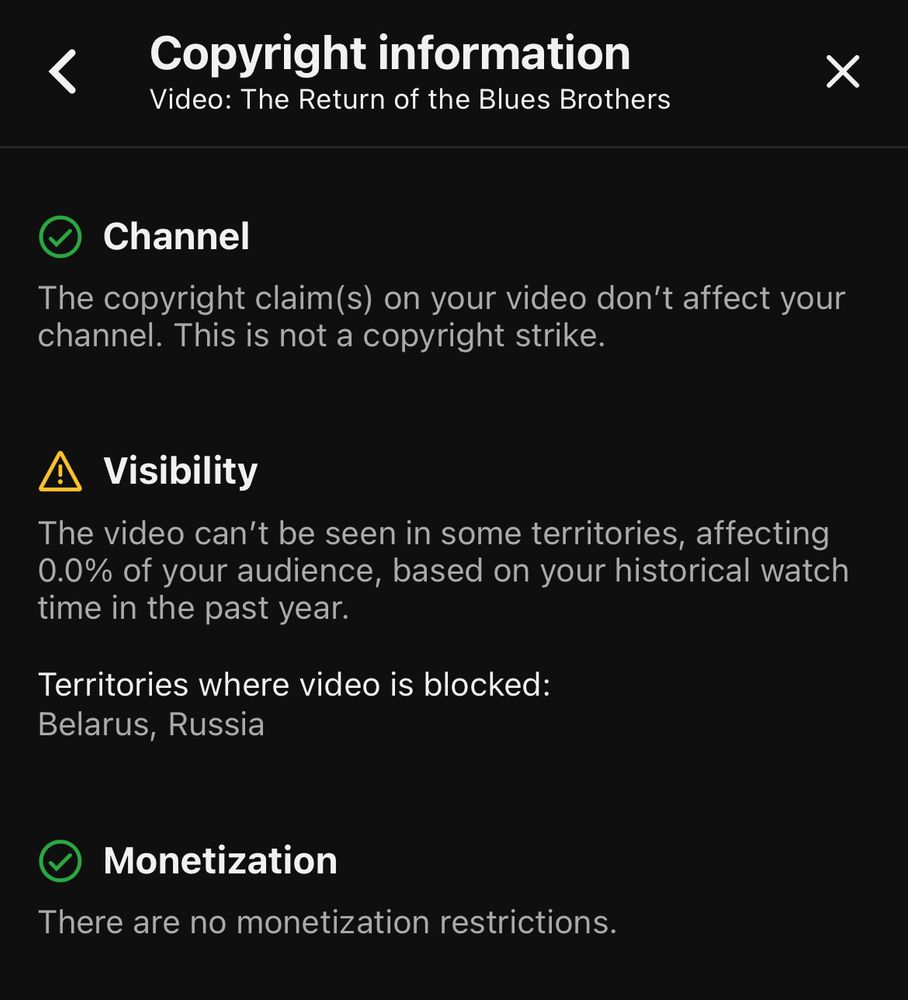The width and height of the screenshot is (908, 1000).
Task: Select the X close icon
Action: point(843,71)
